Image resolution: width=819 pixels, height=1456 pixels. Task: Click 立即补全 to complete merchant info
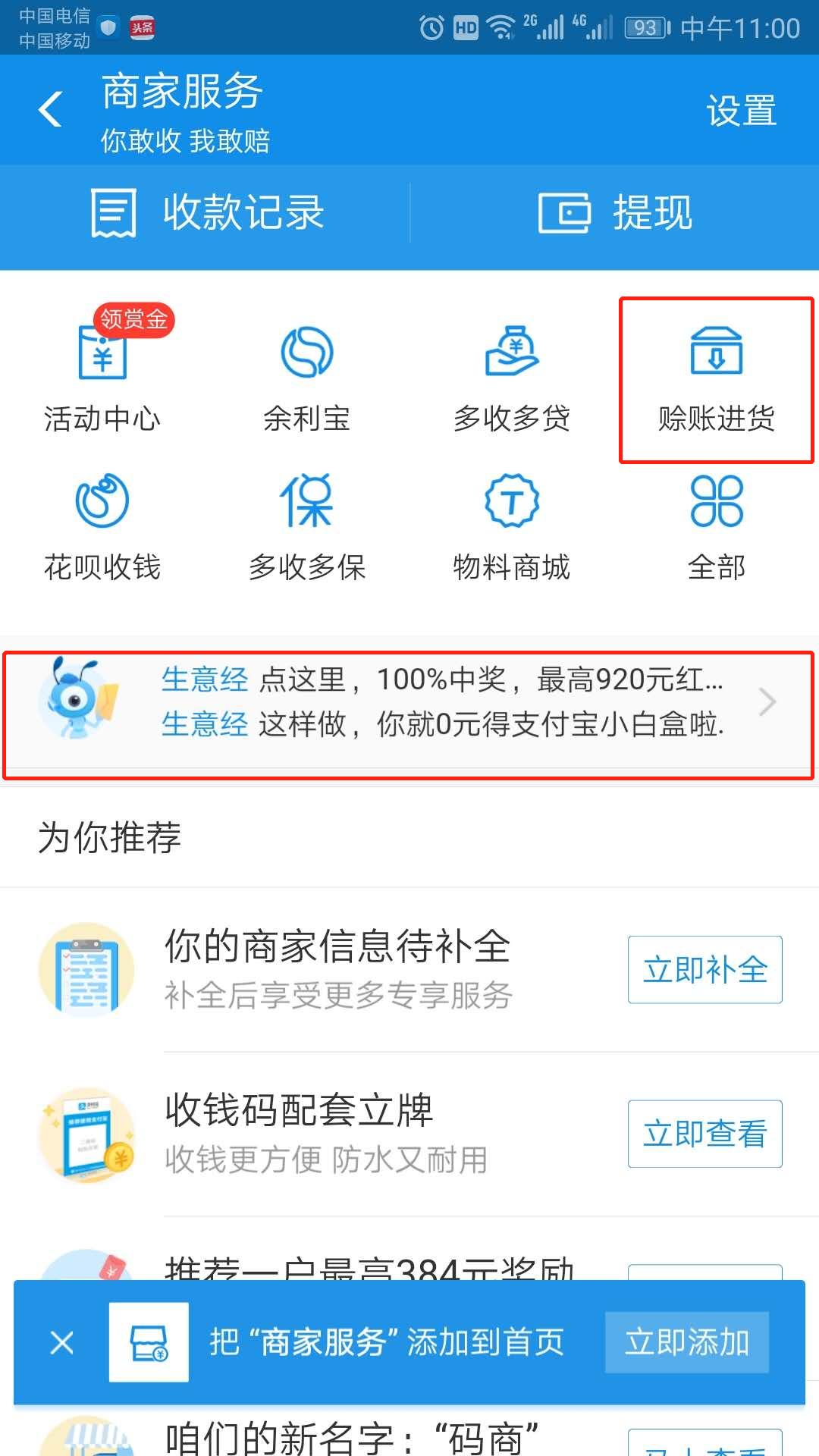tap(704, 969)
